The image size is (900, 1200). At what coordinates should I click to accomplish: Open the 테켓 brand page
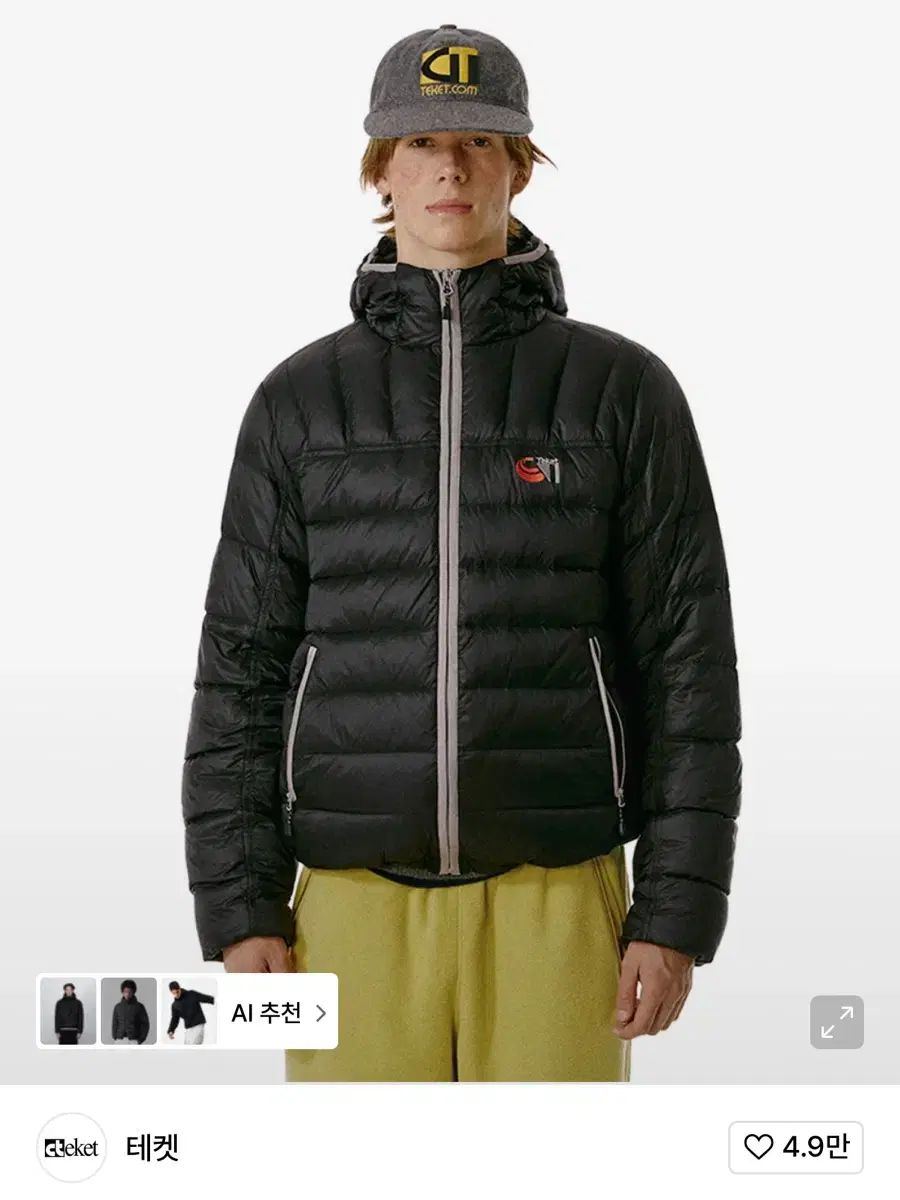click(152, 1147)
